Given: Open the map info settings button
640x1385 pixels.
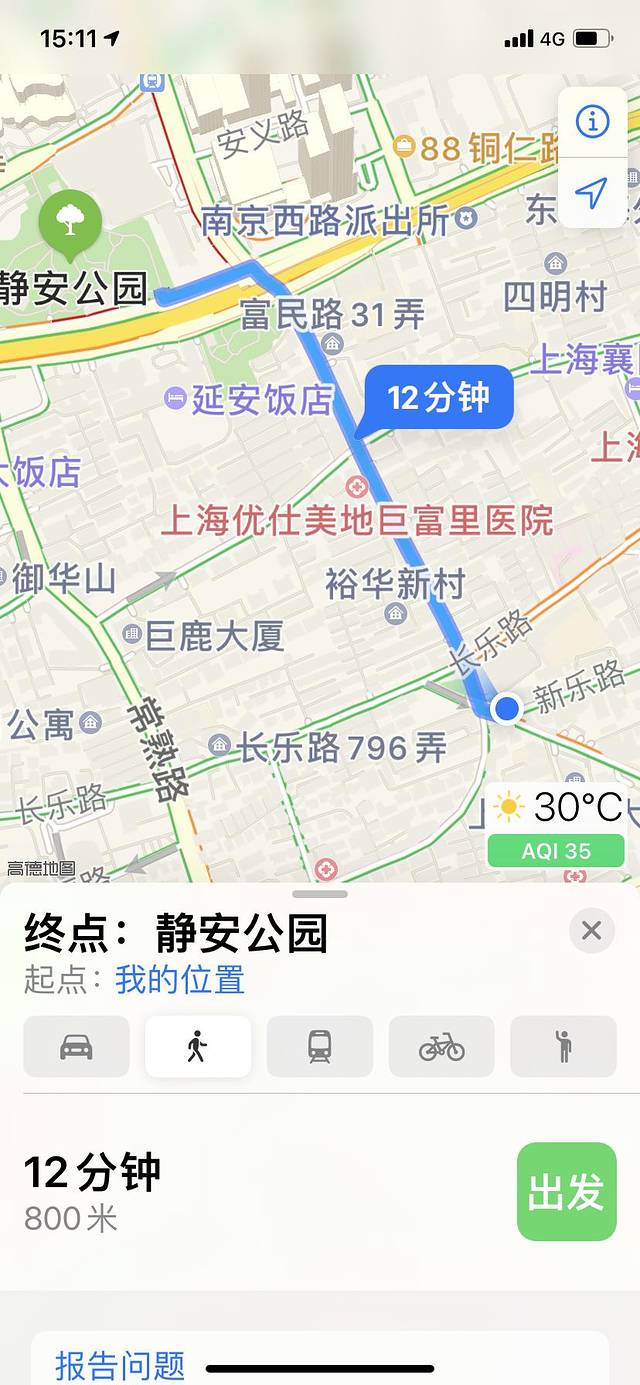Looking at the screenshot, I should (592, 122).
